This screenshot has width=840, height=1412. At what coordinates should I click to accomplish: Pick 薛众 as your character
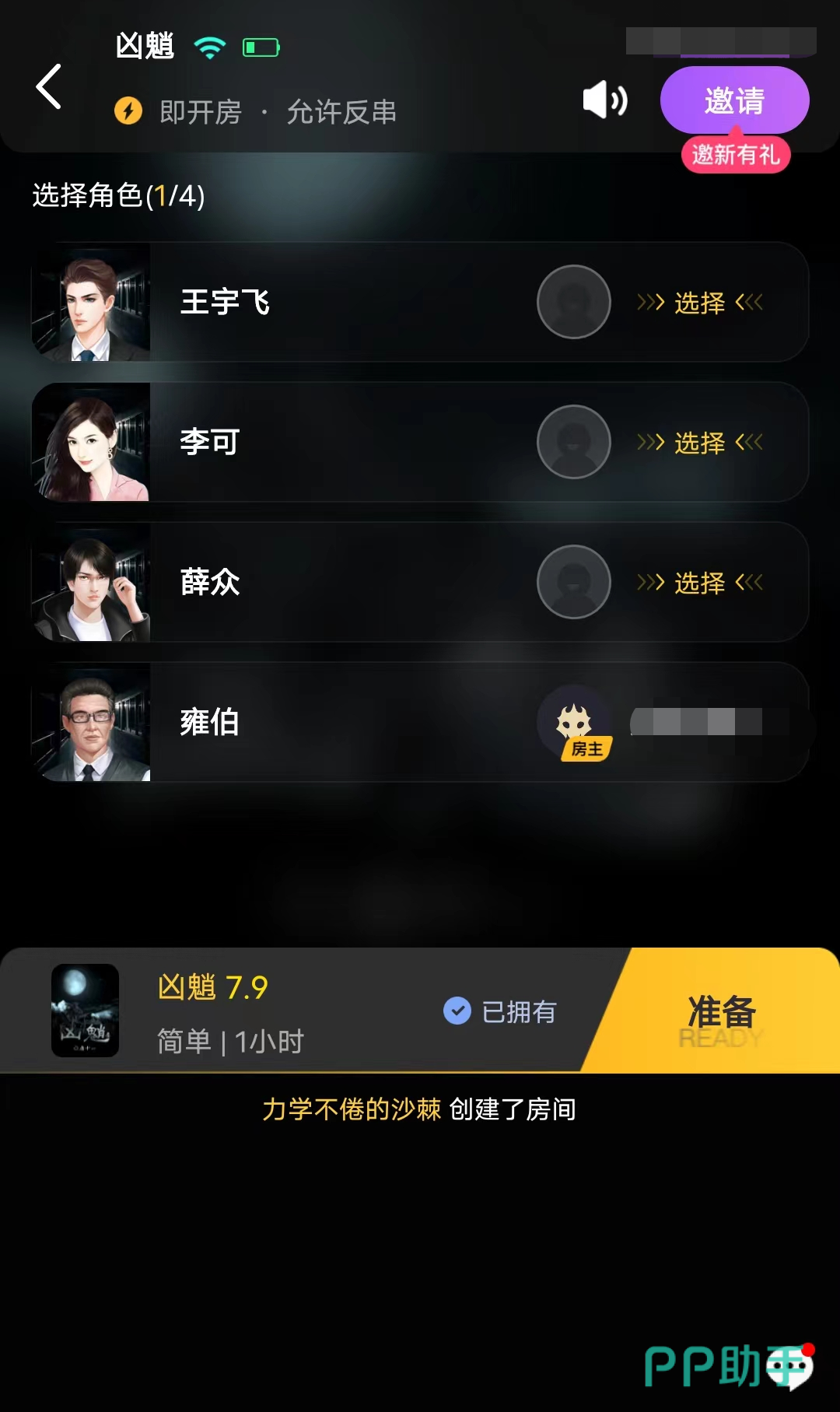pos(699,583)
